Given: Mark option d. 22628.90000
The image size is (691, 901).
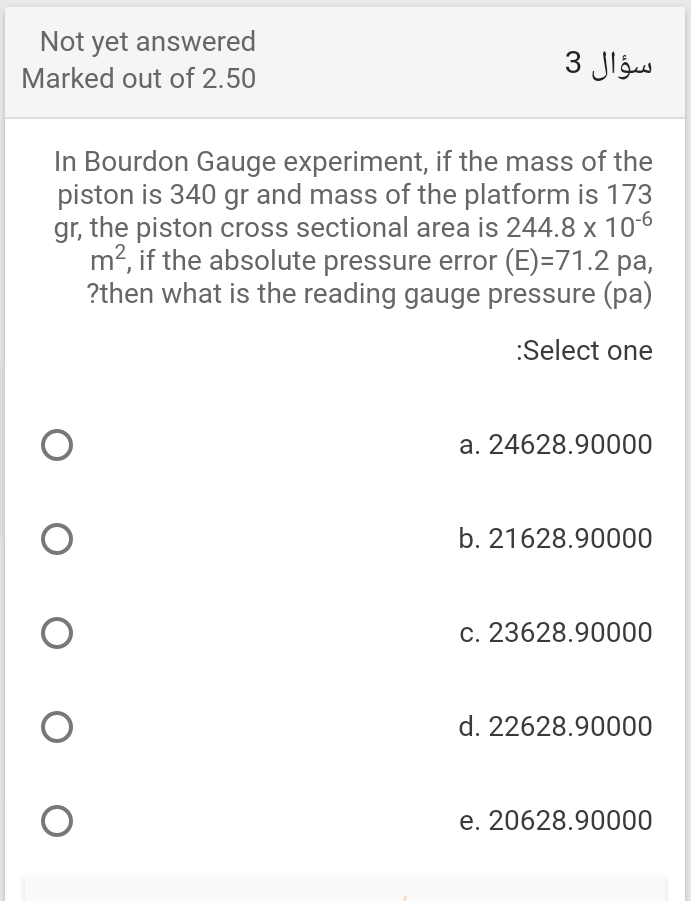Looking at the screenshot, I should (57, 728).
